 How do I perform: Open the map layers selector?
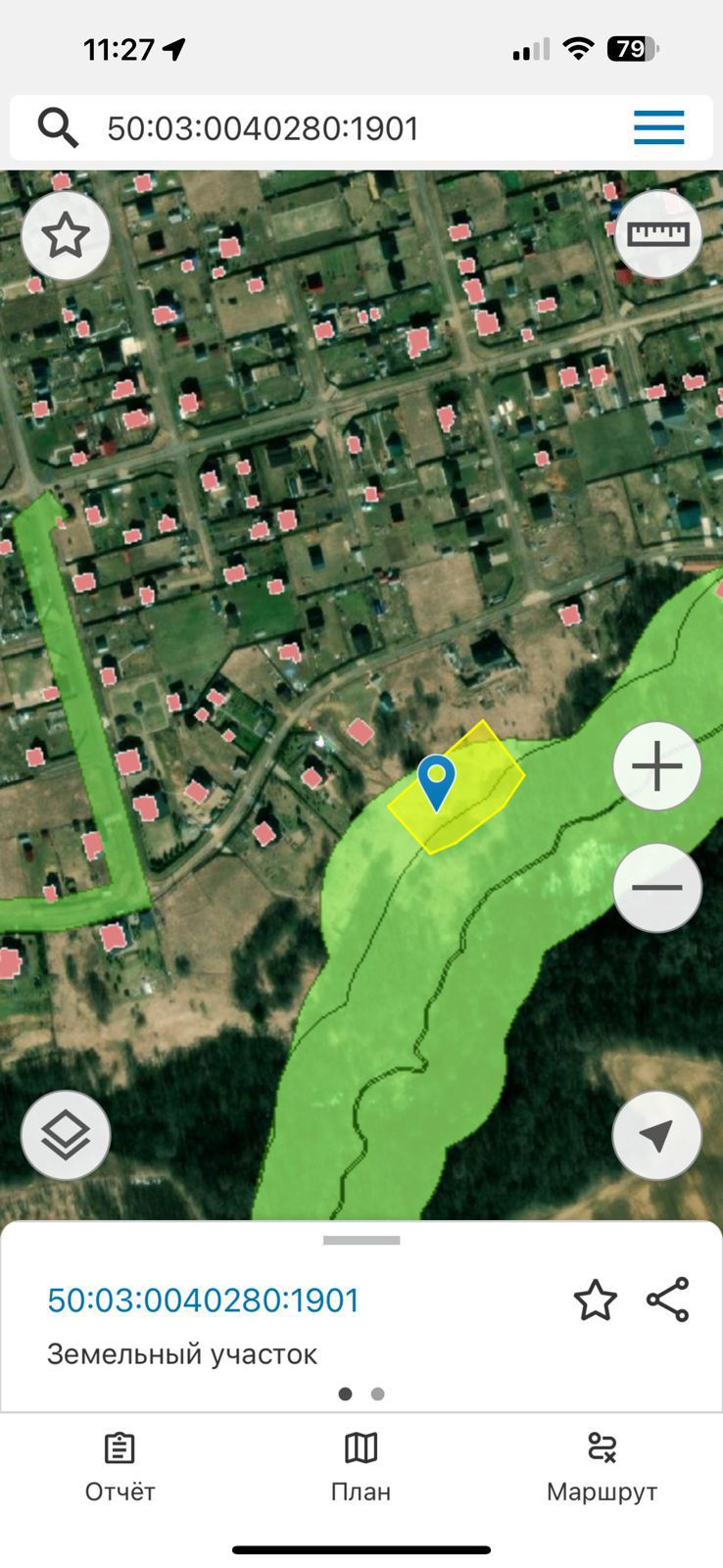[x=66, y=1135]
